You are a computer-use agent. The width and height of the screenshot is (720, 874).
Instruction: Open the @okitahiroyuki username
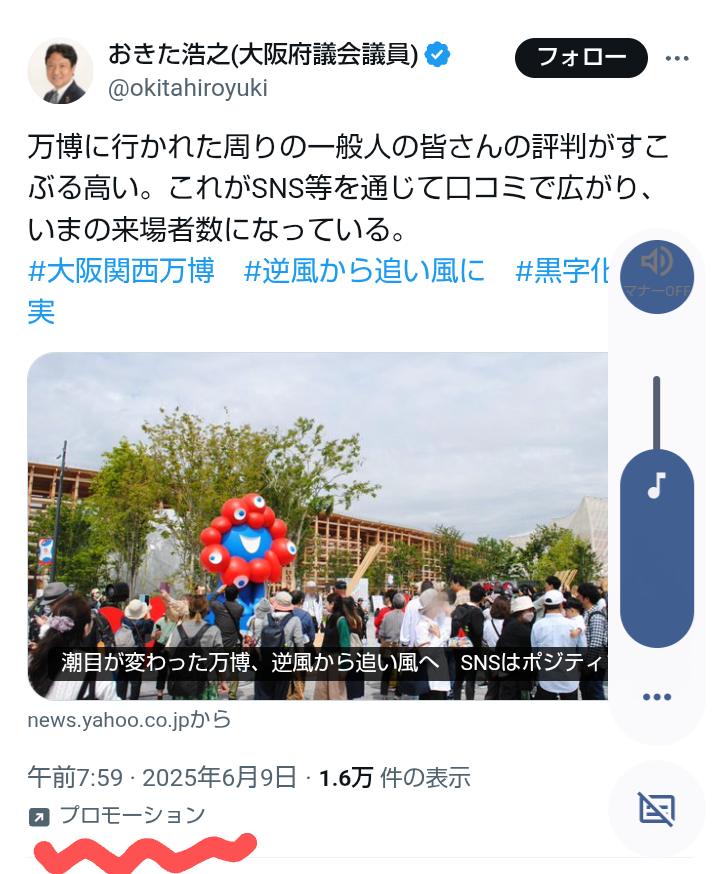click(x=188, y=89)
